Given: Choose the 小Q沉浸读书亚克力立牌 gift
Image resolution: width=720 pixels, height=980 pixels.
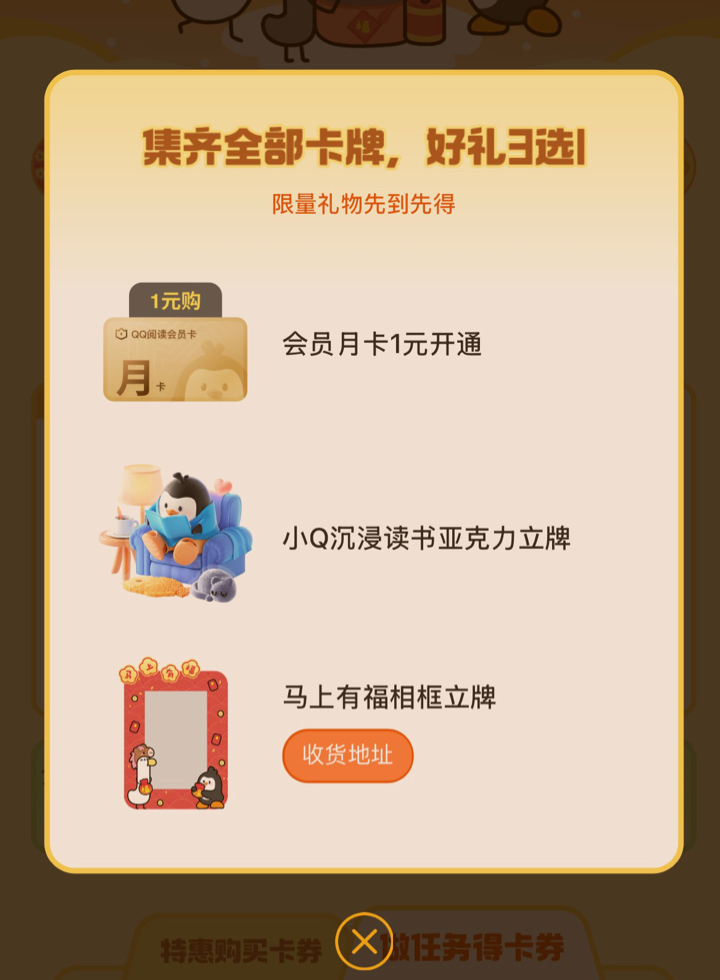Looking at the screenshot, I should [x=426, y=539].
